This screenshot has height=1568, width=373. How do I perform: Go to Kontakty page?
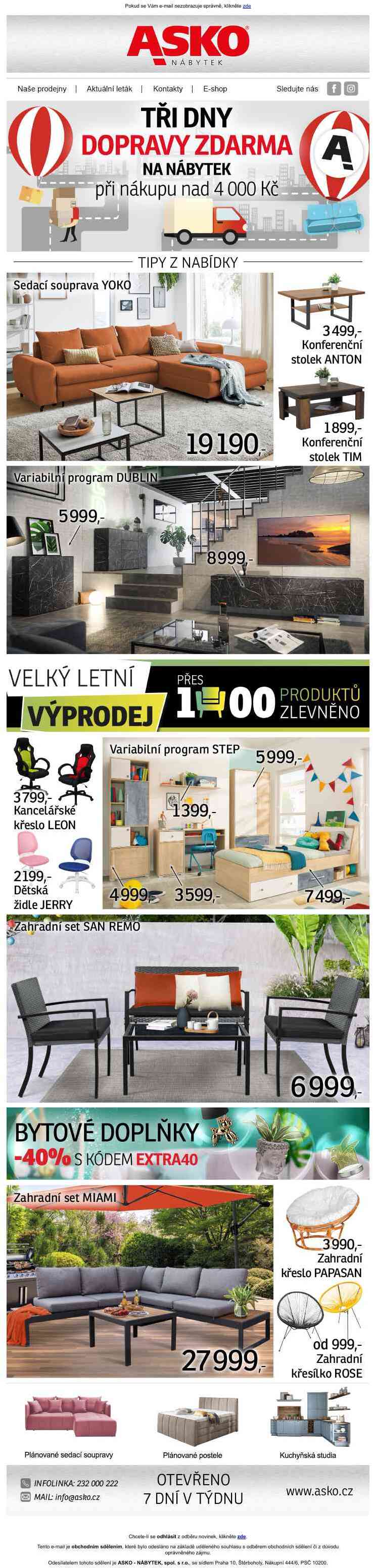click(168, 89)
